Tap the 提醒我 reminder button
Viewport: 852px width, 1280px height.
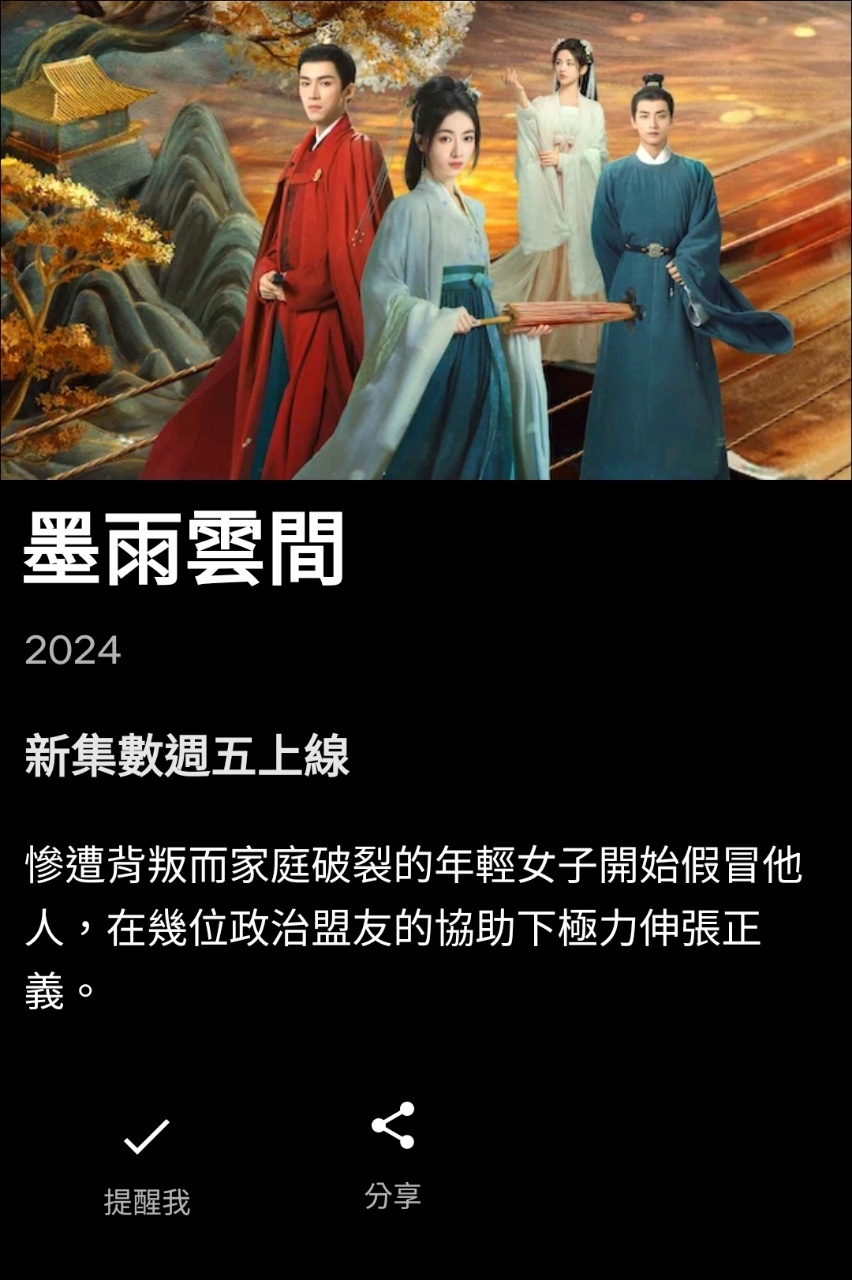pos(146,1161)
